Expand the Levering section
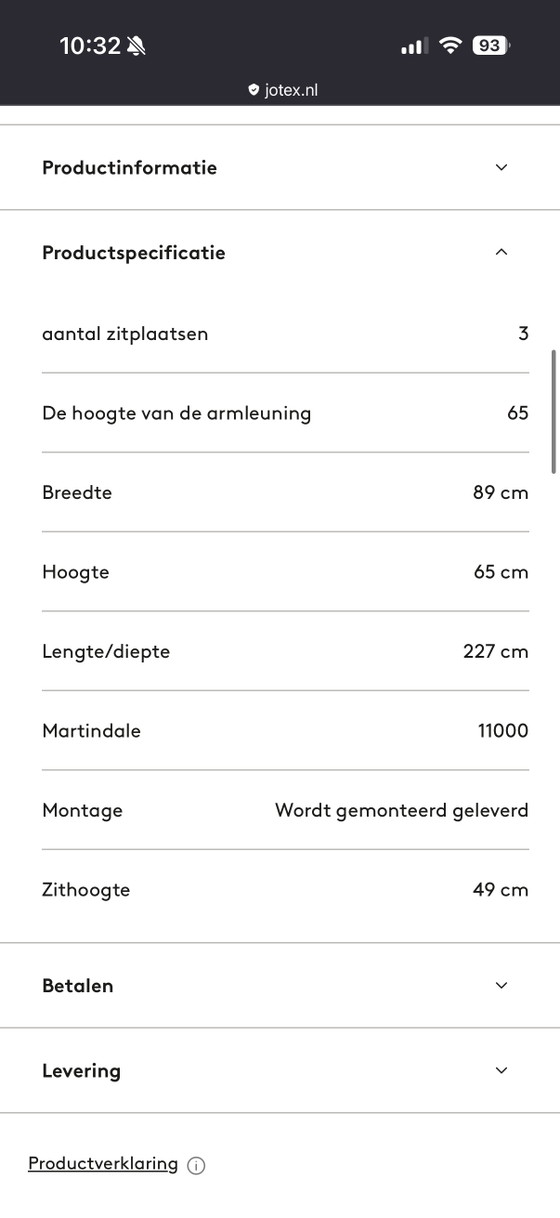The width and height of the screenshot is (560, 1218). coord(280,1070)
